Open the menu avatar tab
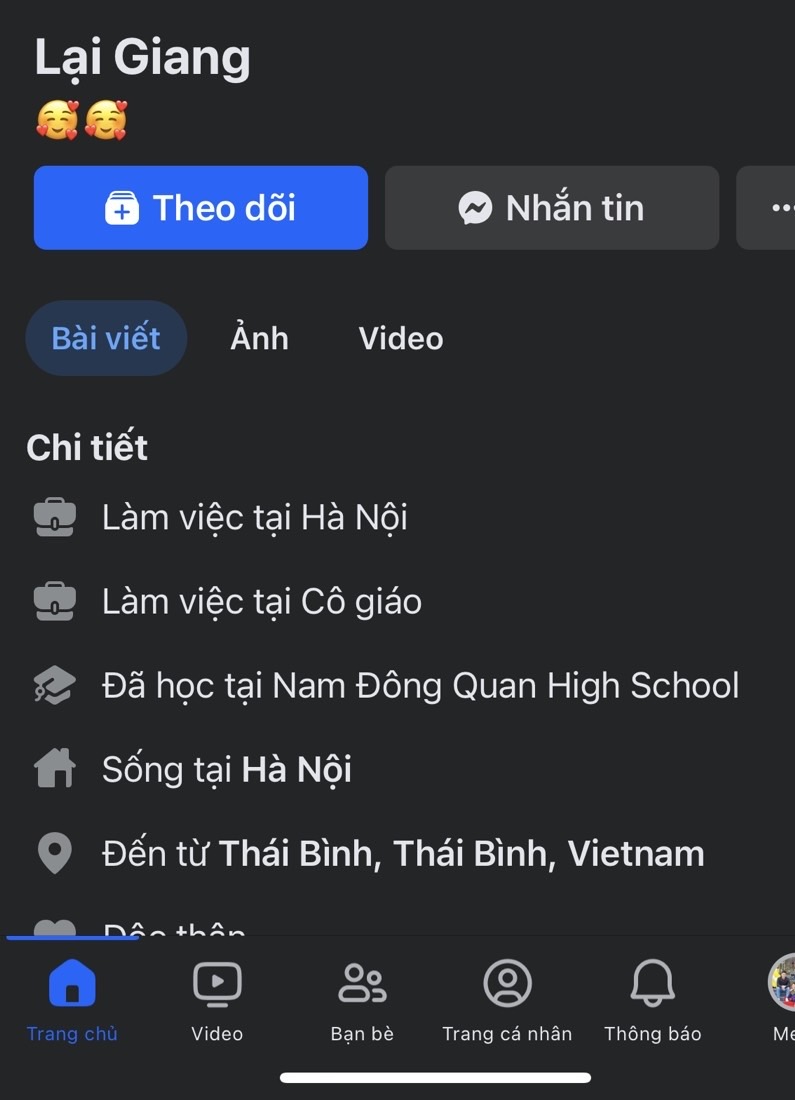This screenshot has height=1100, width=795. point(782,998)
